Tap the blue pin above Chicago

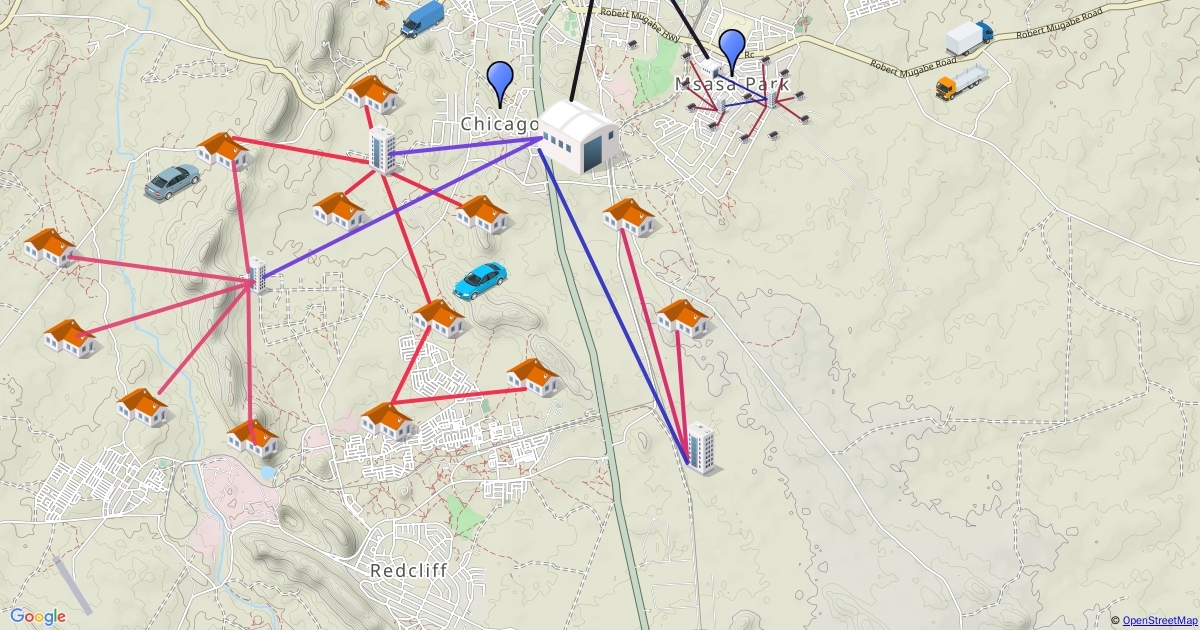[x=499, y=80]
